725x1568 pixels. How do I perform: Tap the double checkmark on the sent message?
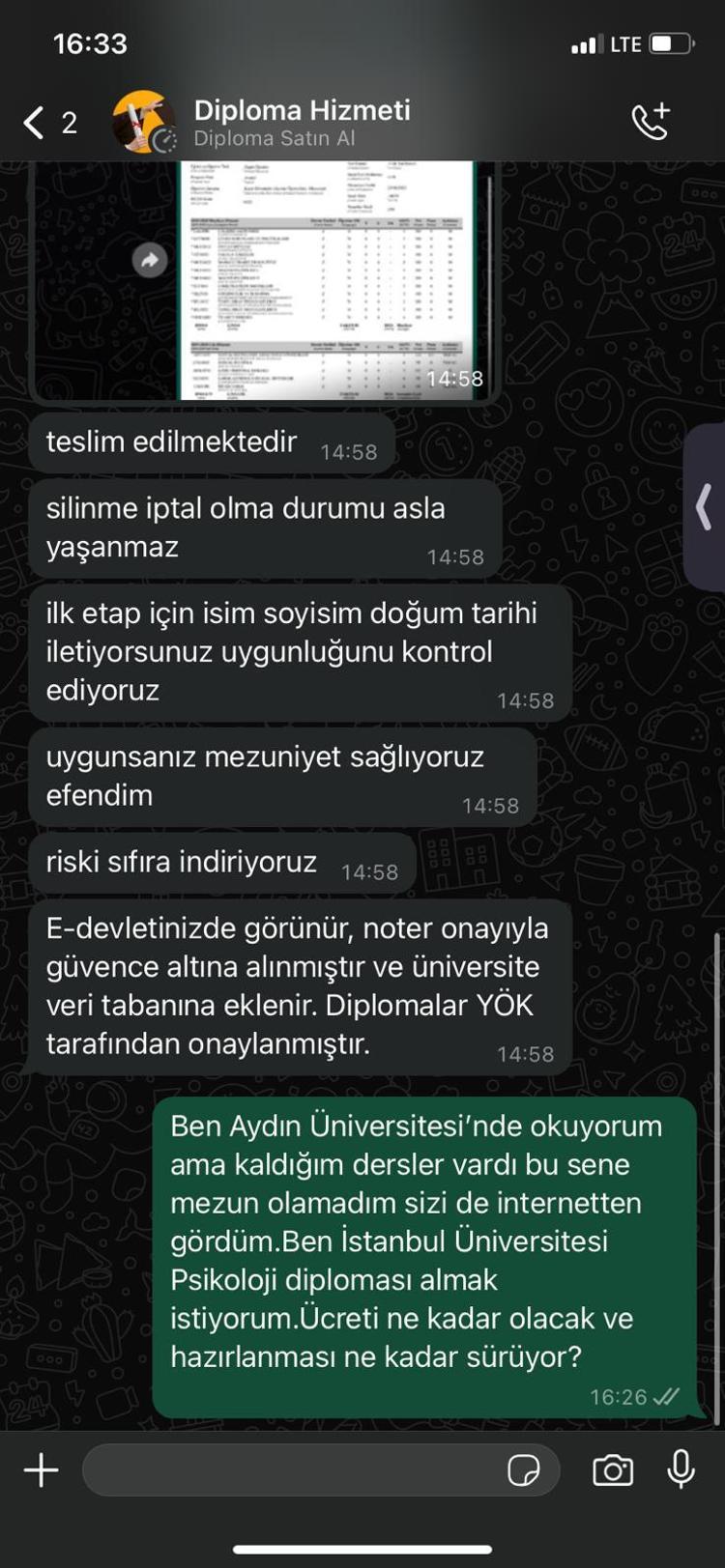click(667, 1396)
